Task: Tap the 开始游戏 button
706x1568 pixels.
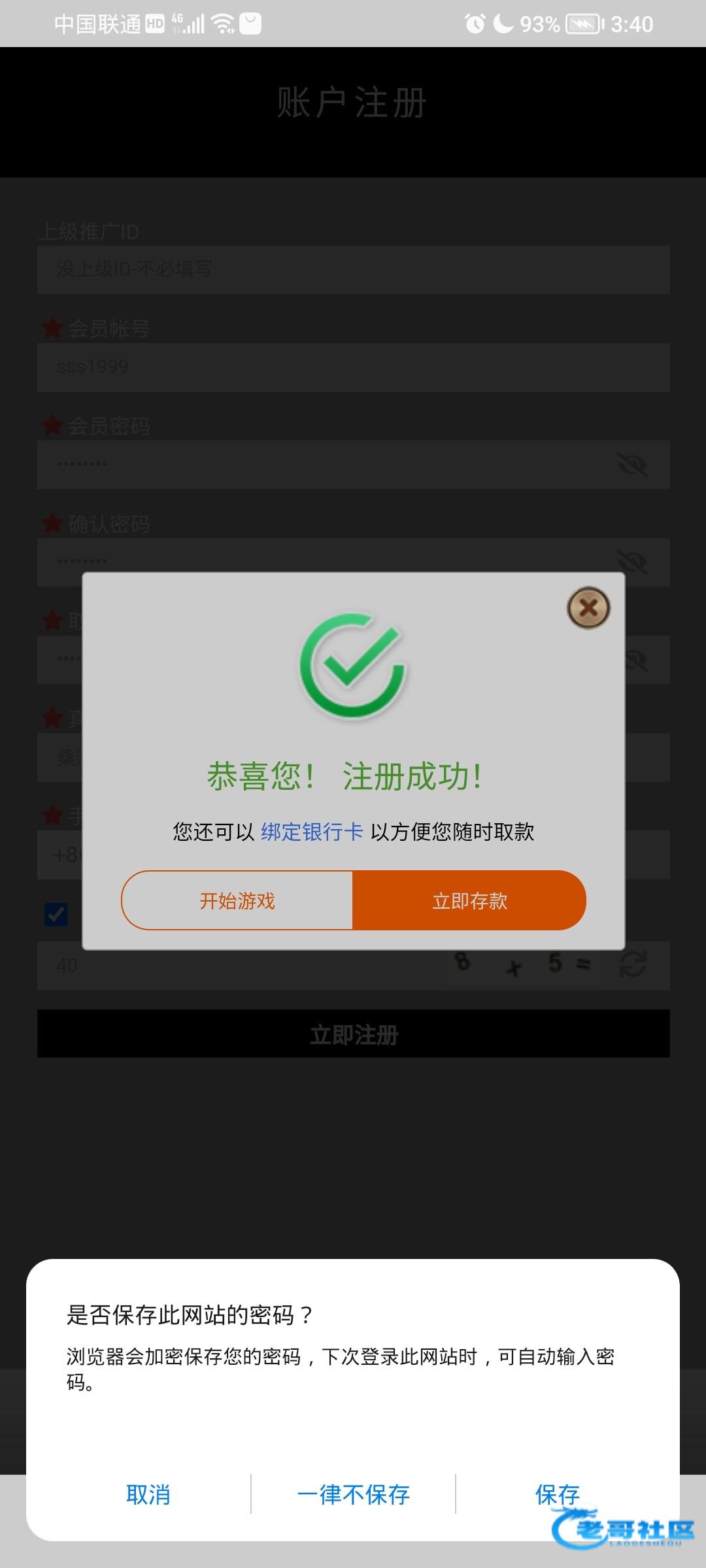Action: pyautogui.click(x=237, y=901)
